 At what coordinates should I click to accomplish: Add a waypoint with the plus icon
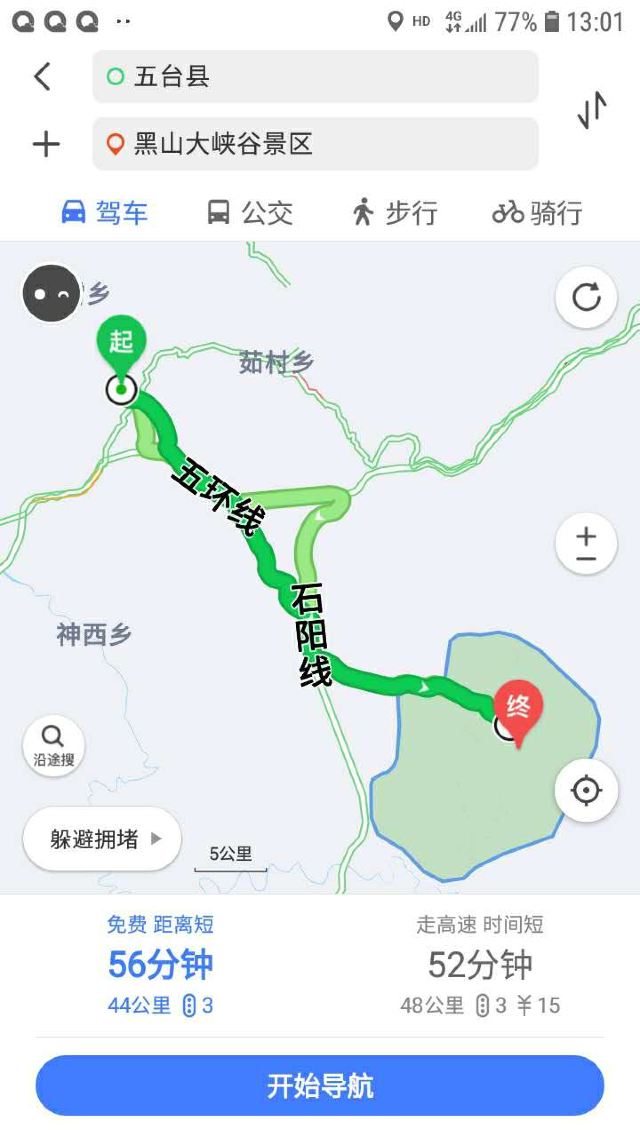coord(46,144)
